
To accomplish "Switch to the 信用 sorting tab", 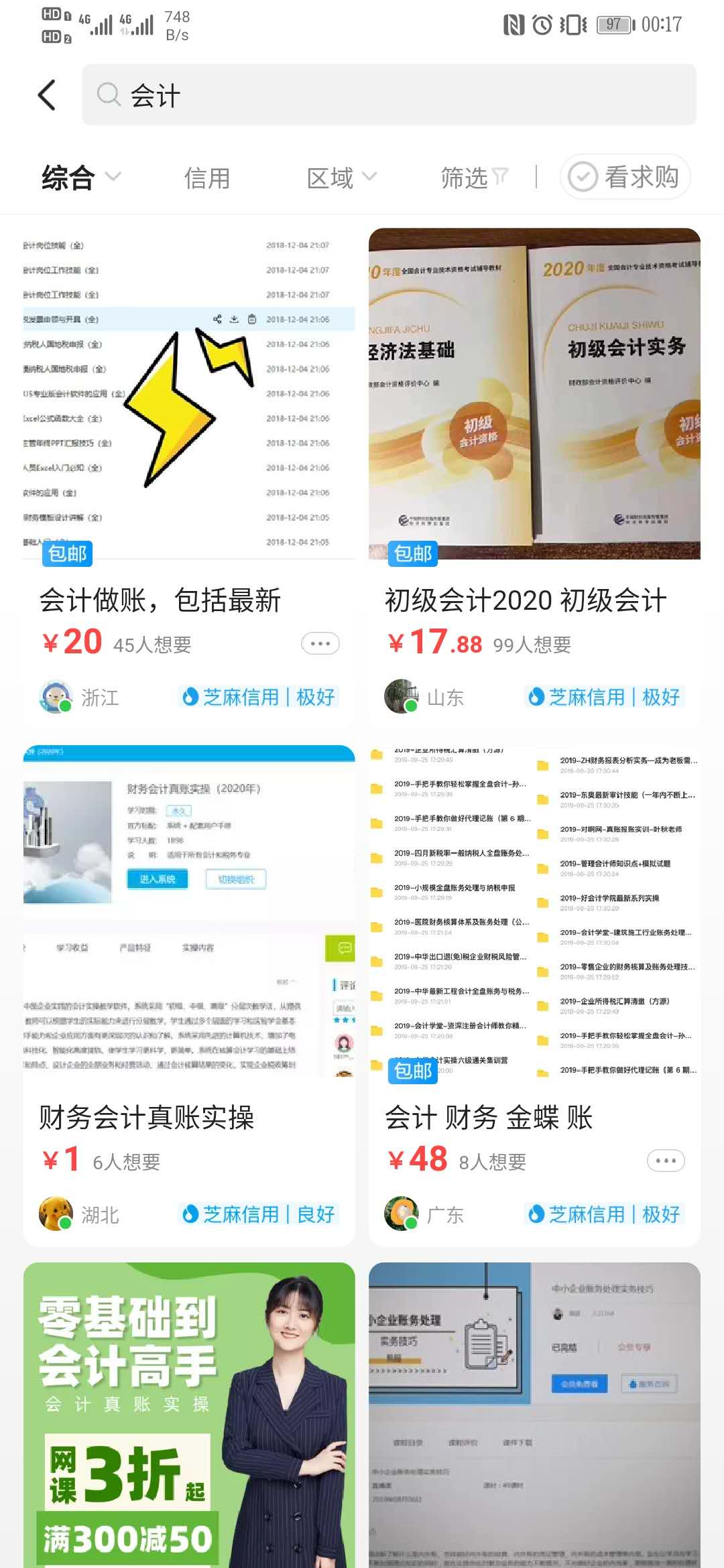I will (x=207, y=178).
